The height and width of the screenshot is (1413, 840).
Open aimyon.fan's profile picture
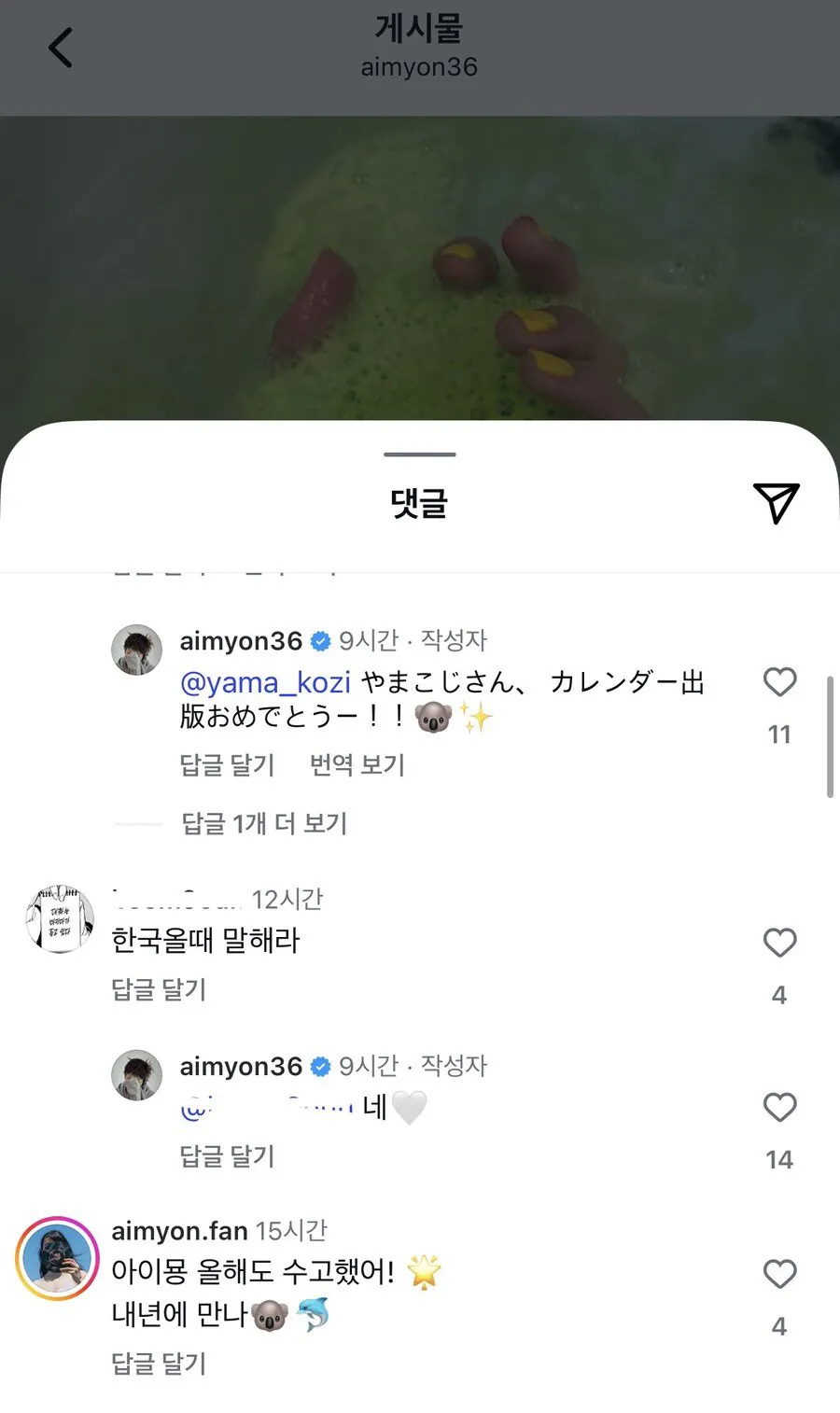[57, 1258]
